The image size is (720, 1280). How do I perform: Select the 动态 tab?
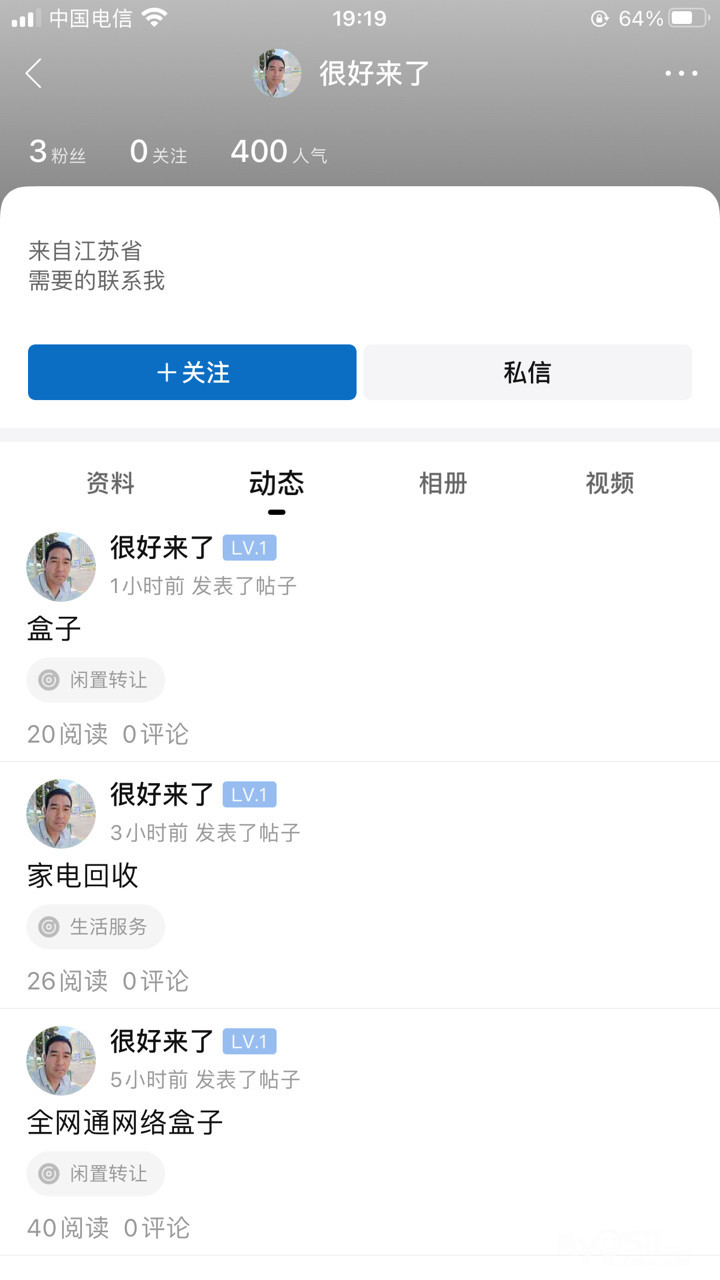[276, 484]
